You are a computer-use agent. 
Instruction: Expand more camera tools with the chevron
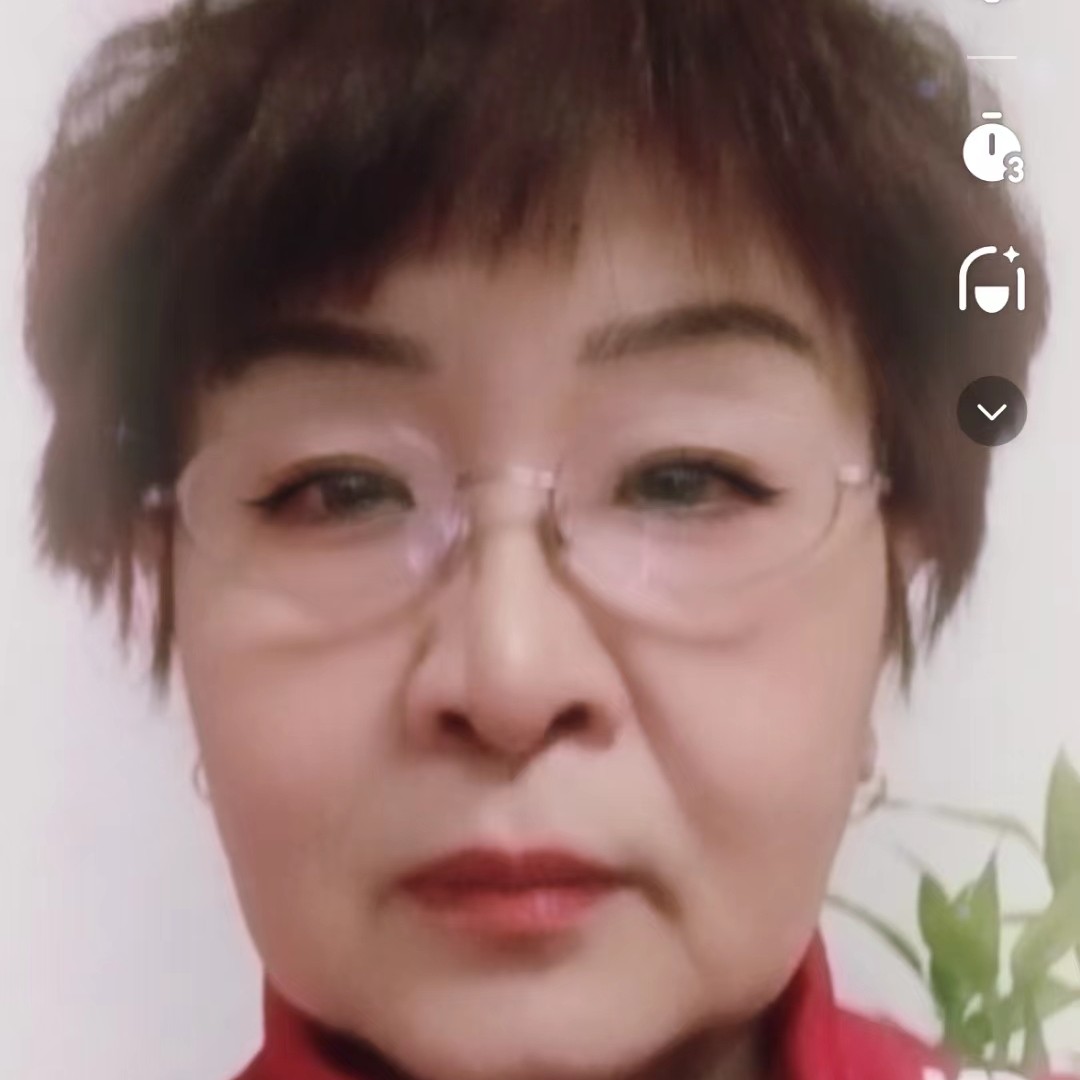click(x=992, y=411)
